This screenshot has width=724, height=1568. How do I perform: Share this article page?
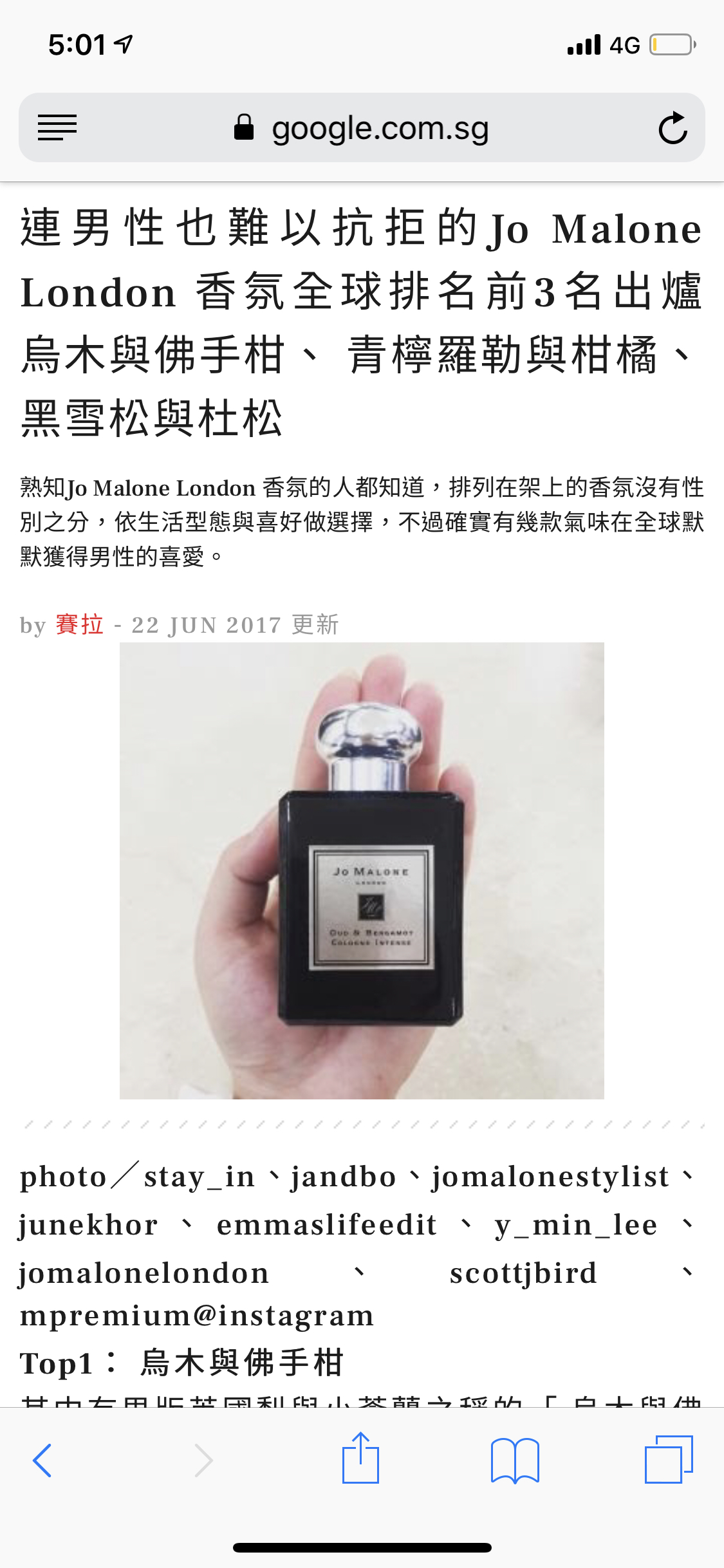360,1459
